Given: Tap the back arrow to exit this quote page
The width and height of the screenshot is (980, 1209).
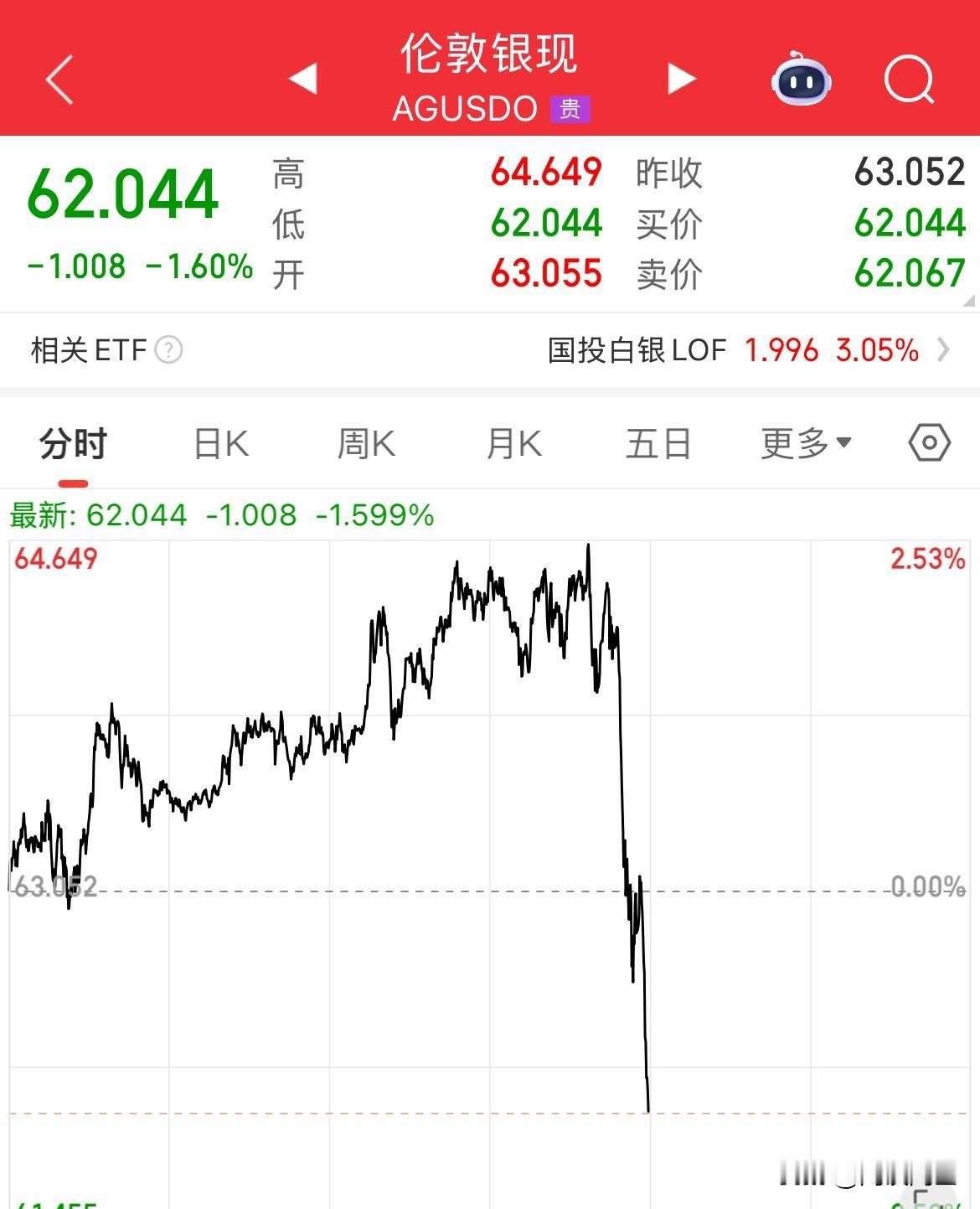Looking at the screenshot, I should pyautogui.click(x=56, y=80).
